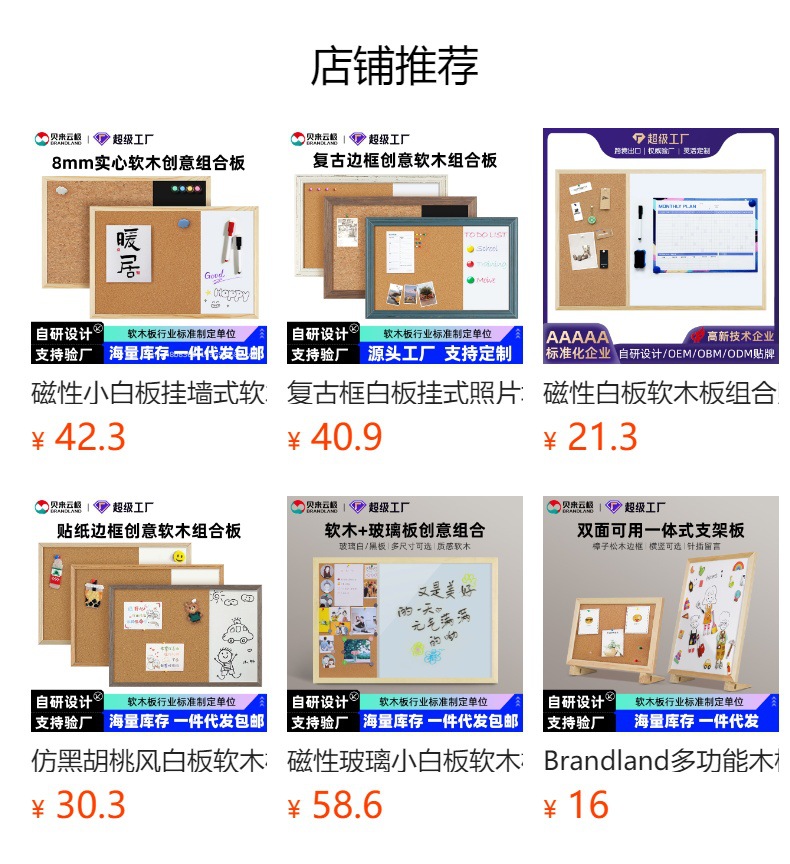Open the 8mm实心软木创意组合板 product priced ¥42.3

[149, 246]
